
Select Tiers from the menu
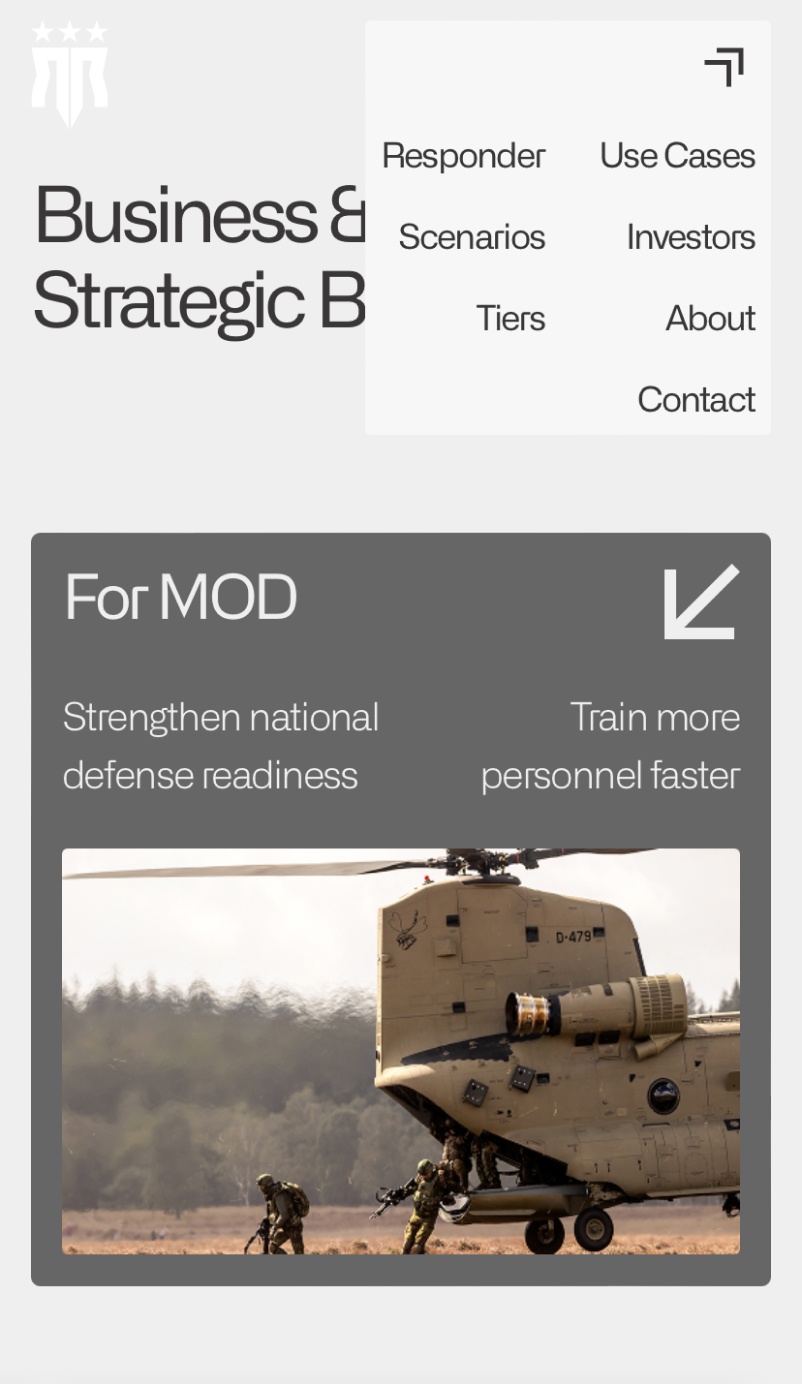coord(510,318)
